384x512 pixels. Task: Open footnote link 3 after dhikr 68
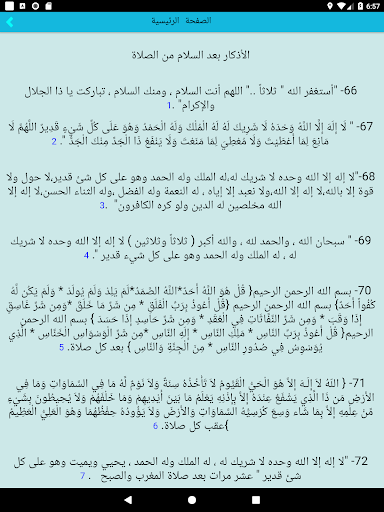click(x=102, y=206)
